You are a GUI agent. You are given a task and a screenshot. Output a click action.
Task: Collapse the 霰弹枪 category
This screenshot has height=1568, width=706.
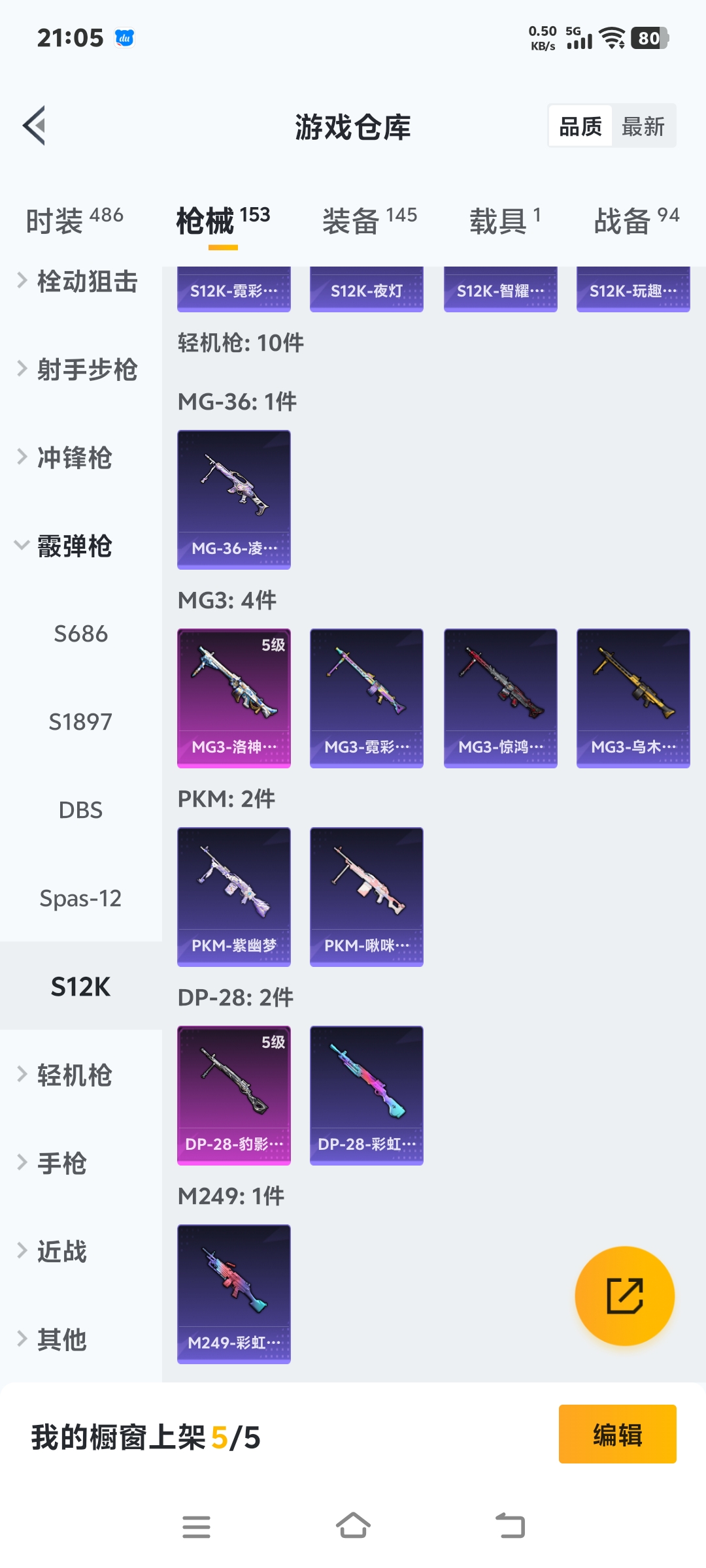point(73,546)
